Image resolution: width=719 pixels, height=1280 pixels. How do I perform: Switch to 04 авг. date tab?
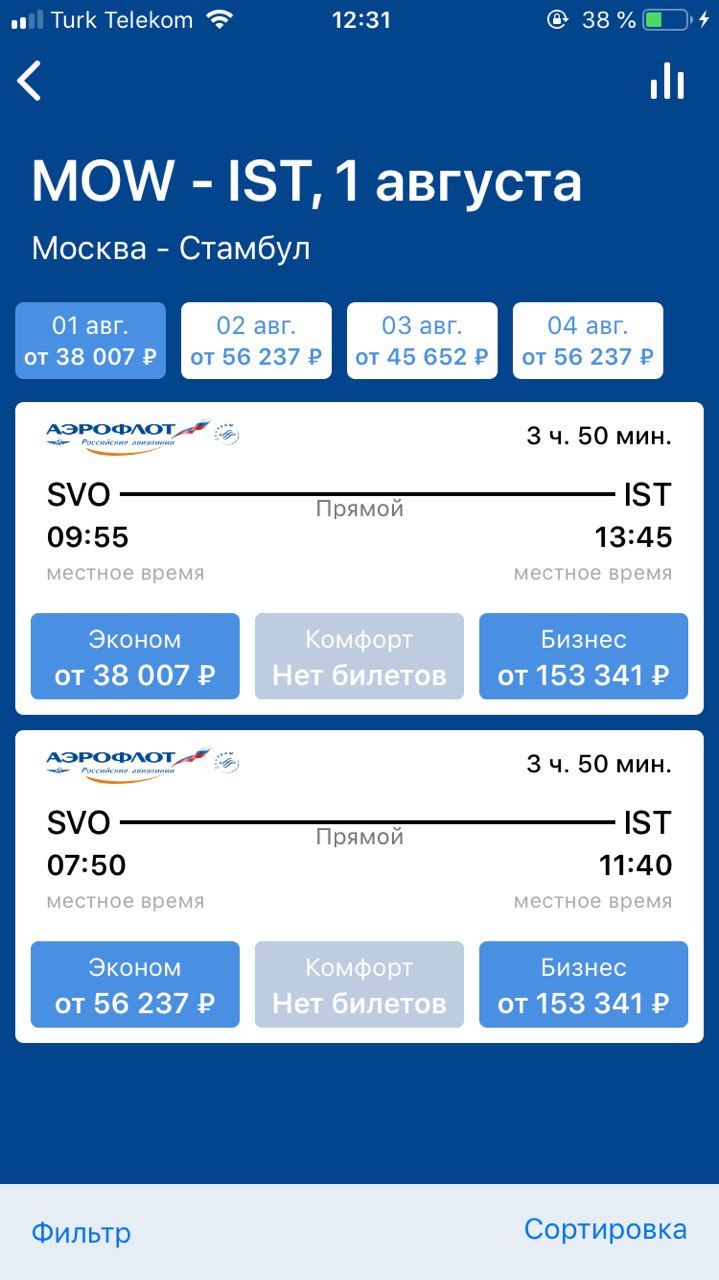588,341
